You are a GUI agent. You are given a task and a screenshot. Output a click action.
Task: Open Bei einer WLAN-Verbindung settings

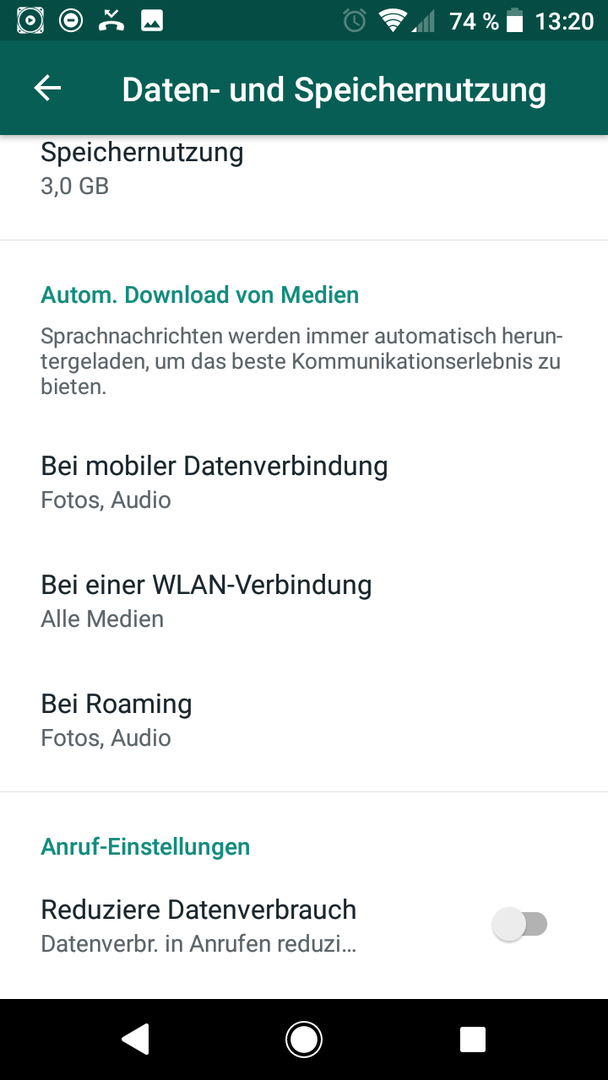pos(304,600)
